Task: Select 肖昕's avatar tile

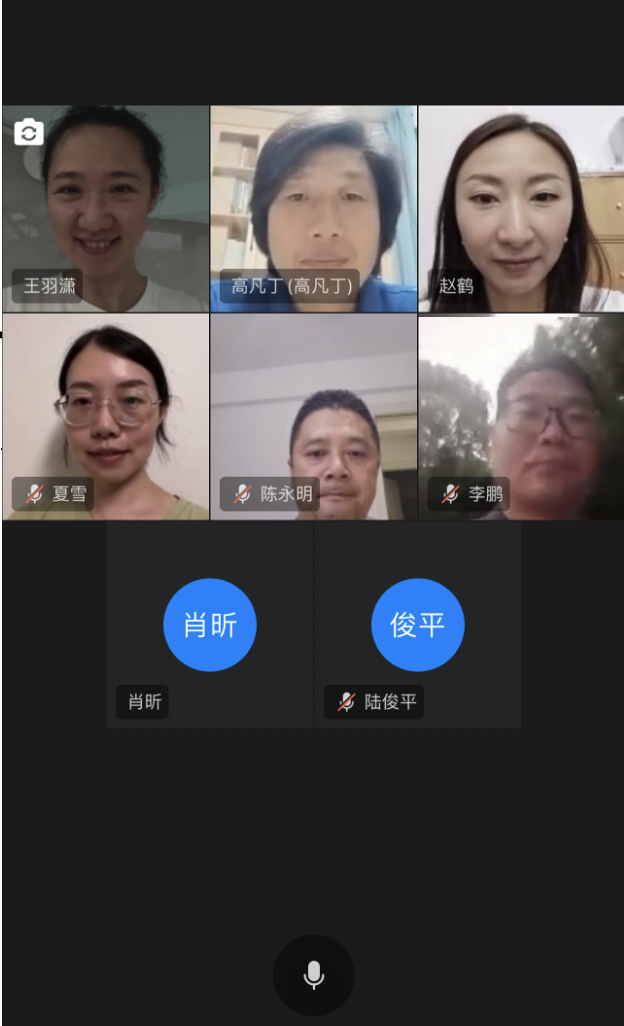Action: (209, 624)
